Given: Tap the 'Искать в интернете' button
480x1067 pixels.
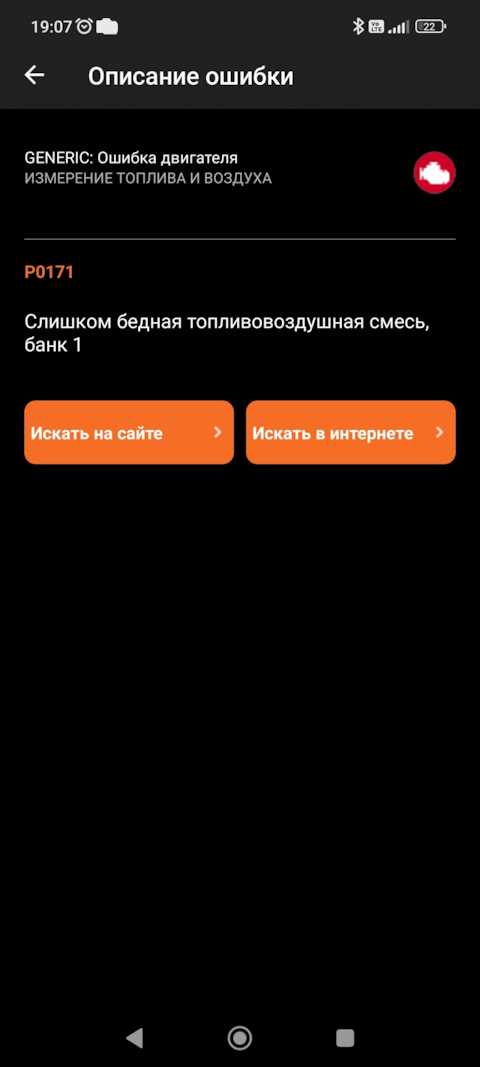Looking at the screenshot, I should pos(351,433).
